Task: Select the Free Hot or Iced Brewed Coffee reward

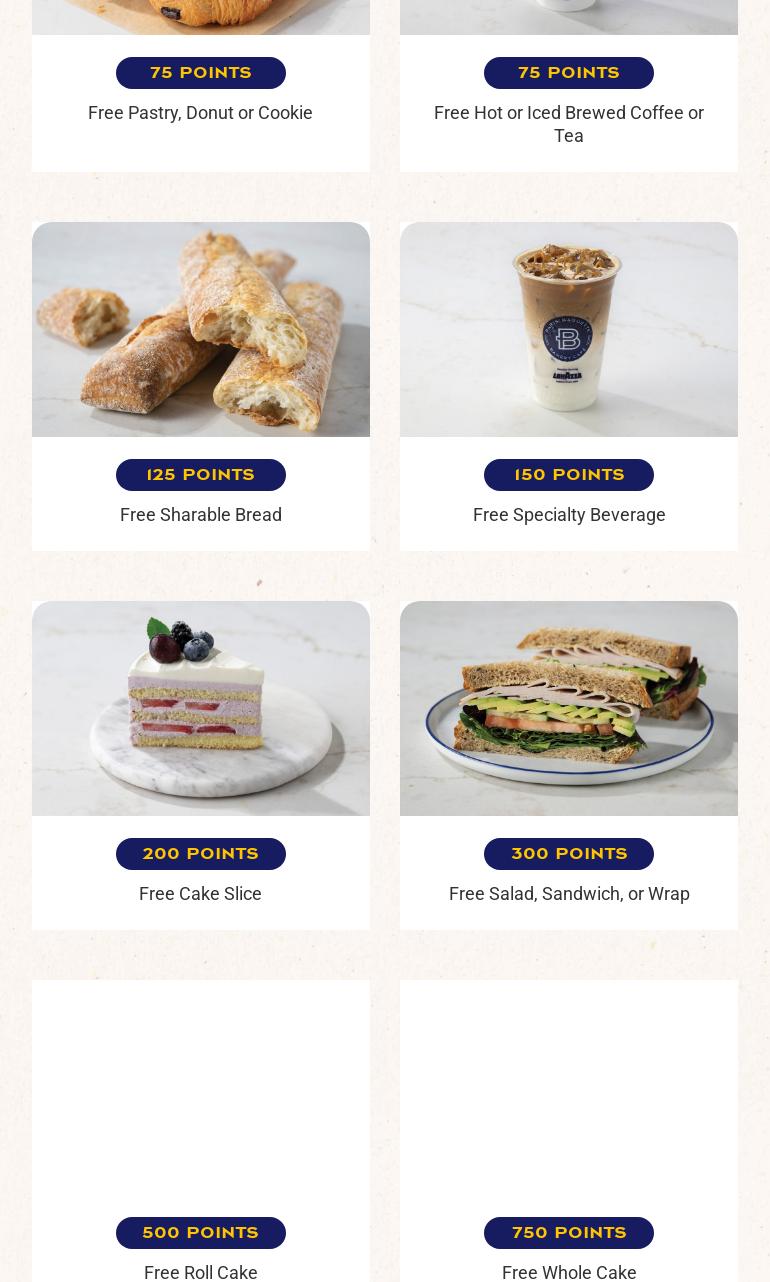Action: [568, 124]
